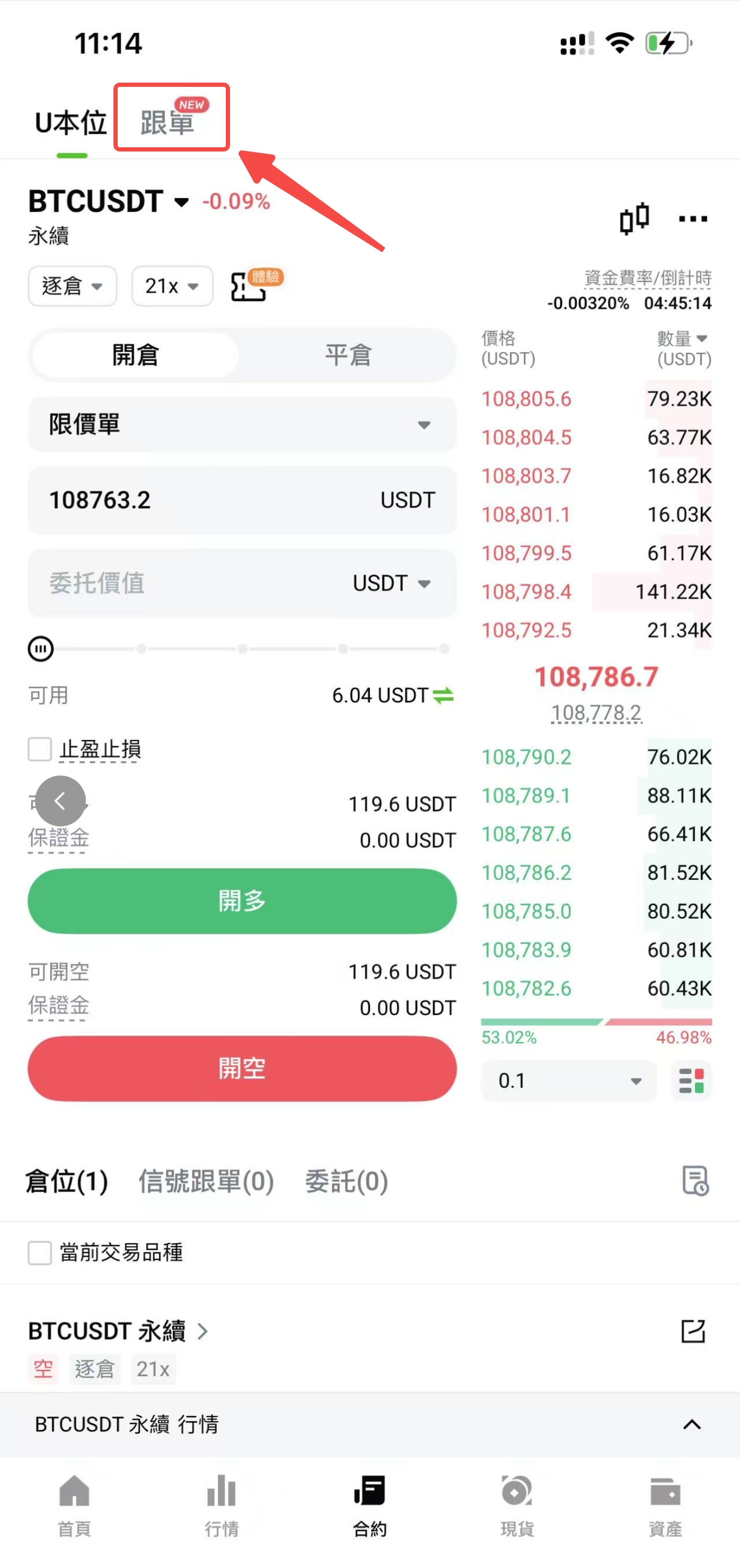Tap the transfer arrows beside 6.04 USDT
740x1568 pixels.
coord(443,695)
